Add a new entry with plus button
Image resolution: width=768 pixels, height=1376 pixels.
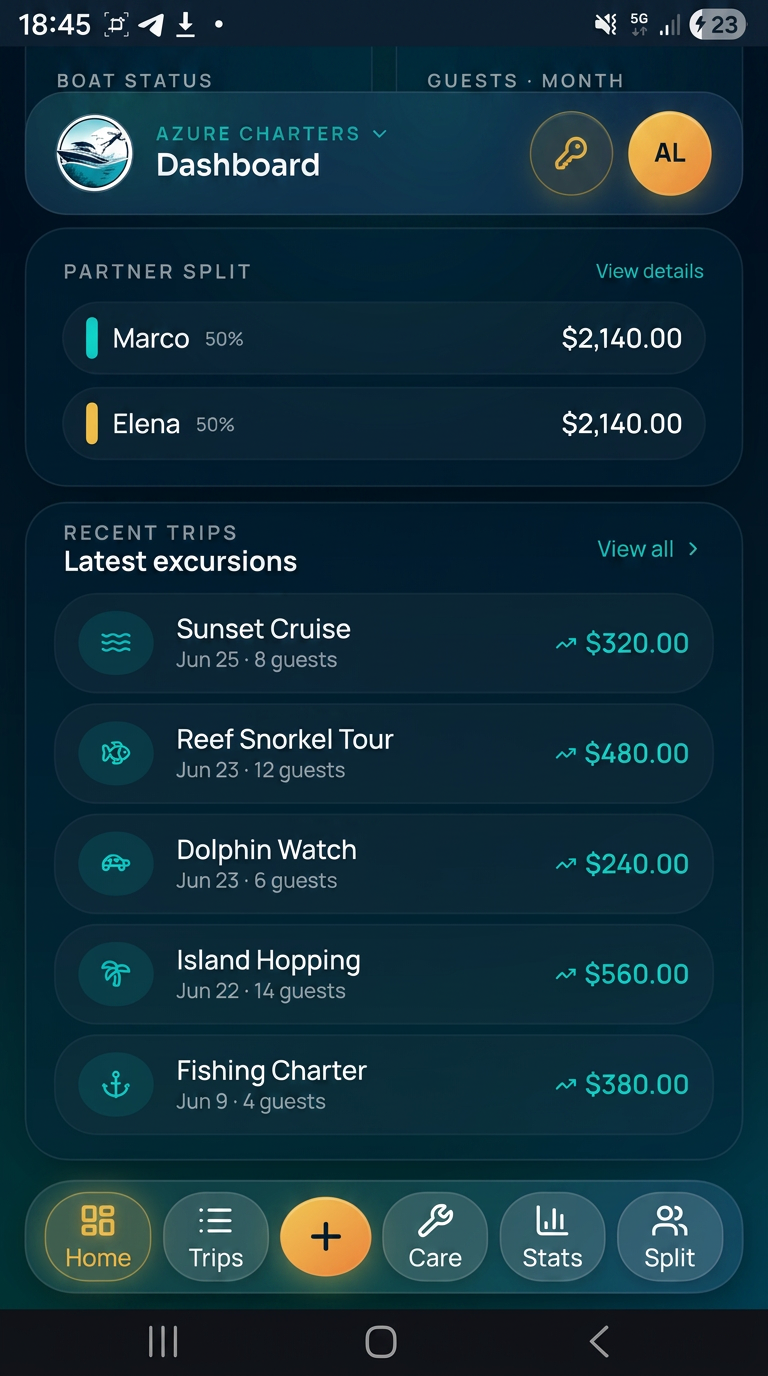326,1237
